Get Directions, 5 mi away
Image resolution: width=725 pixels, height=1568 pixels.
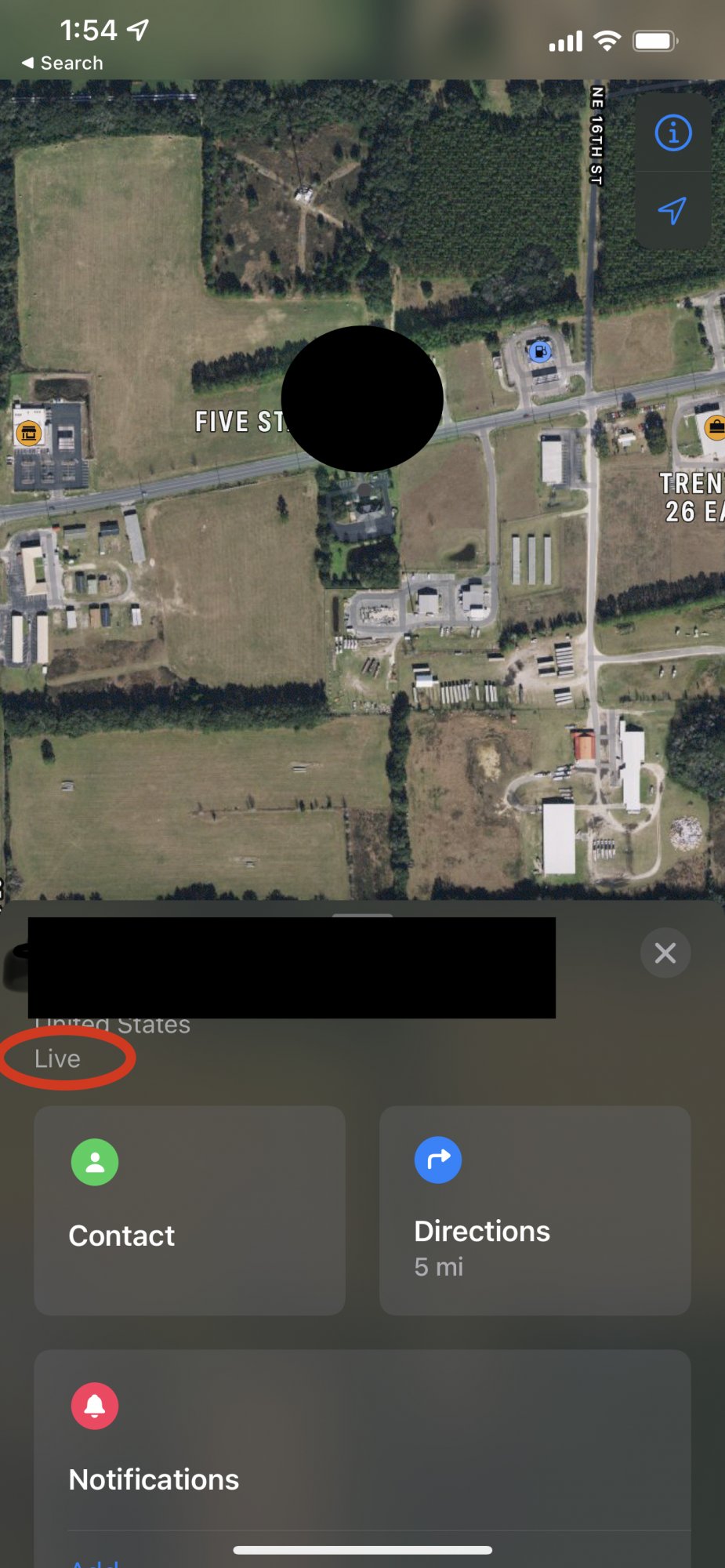pos(535,1210)
